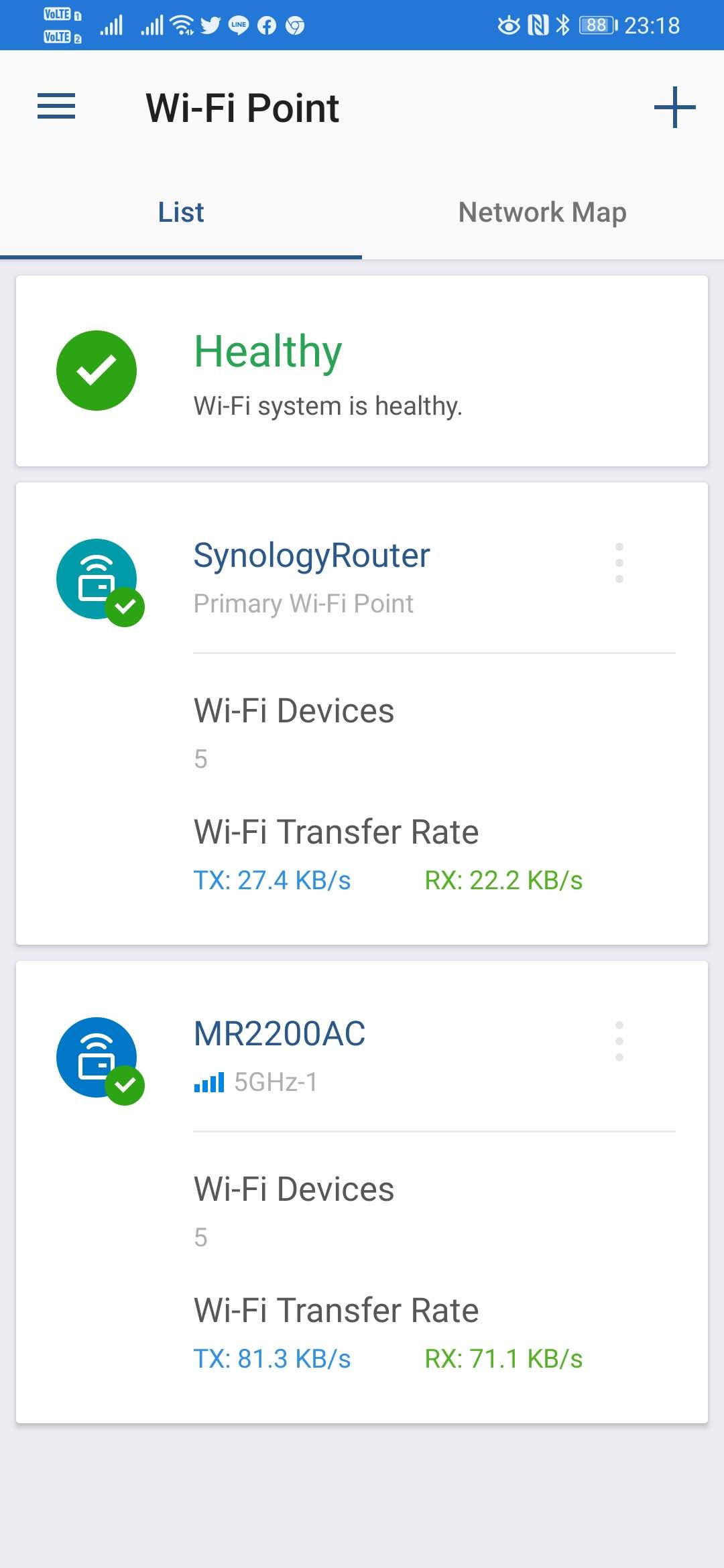Open the hamburger navigation menu
Screen dimensions: 724x1568
tap(56, 107)
